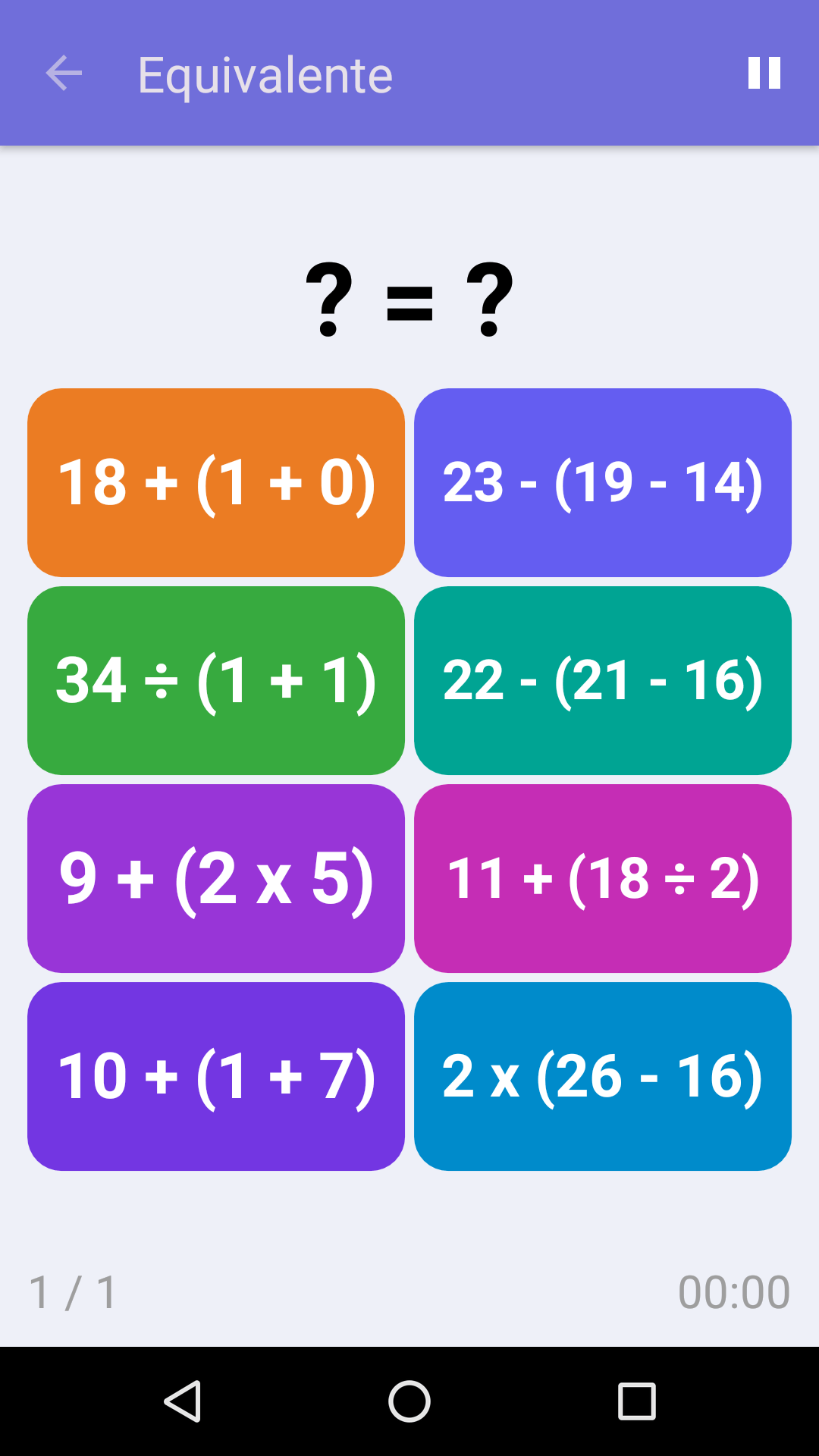The height and width of the screenshot is (1456, 819).
Task: Select the purple tile 9 + (2 x 5)
Action: click(216, 878)
